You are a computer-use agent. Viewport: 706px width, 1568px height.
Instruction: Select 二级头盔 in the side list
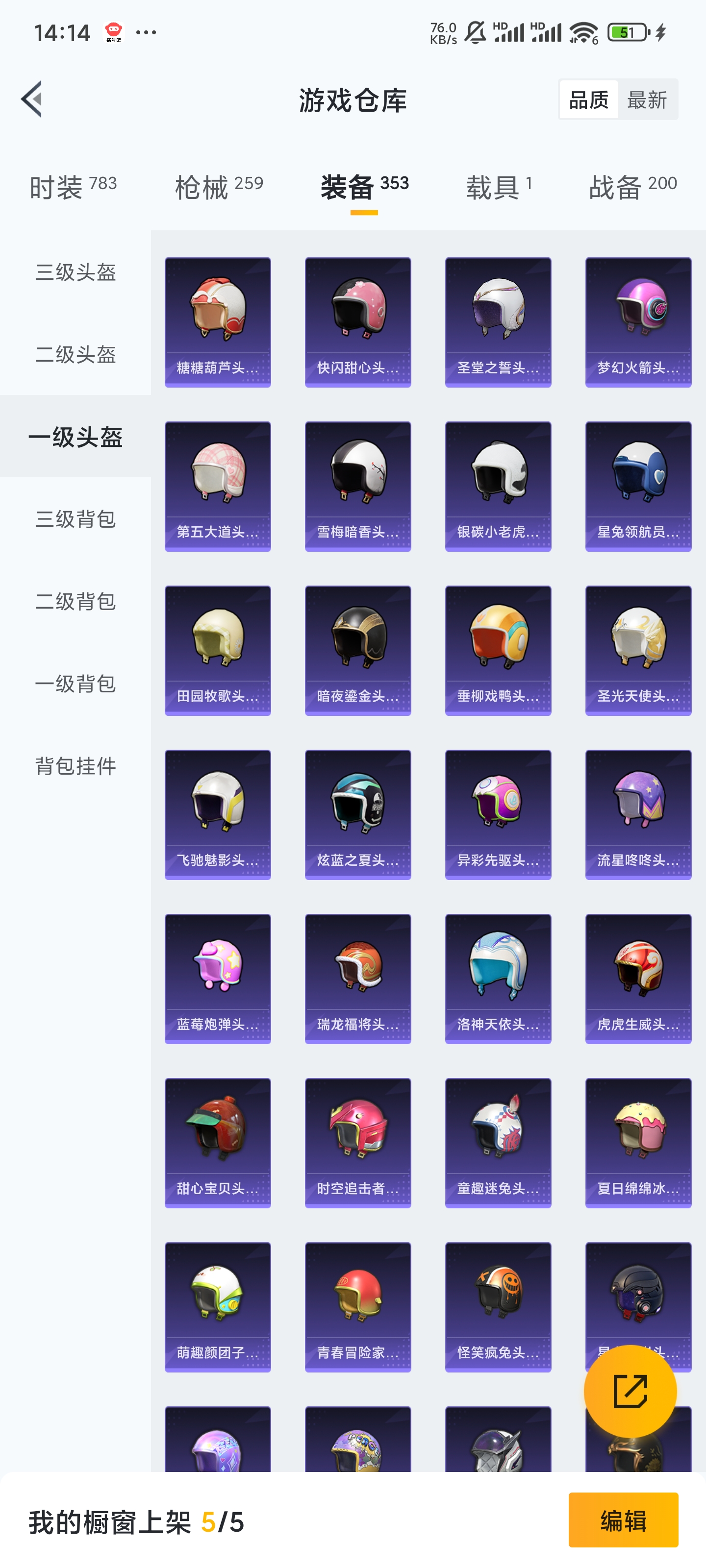[76, 354]
